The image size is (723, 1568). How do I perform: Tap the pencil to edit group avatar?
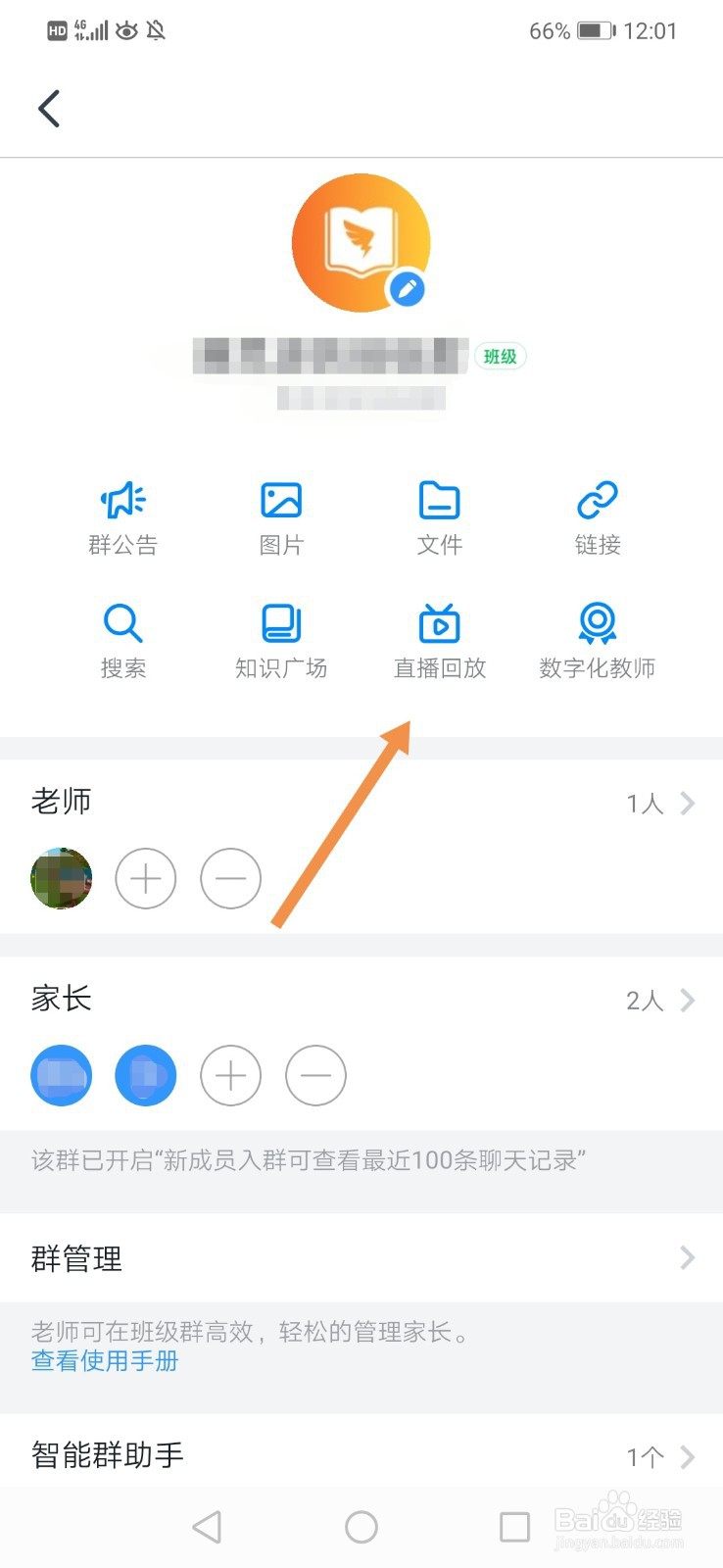tap(409, 290)
